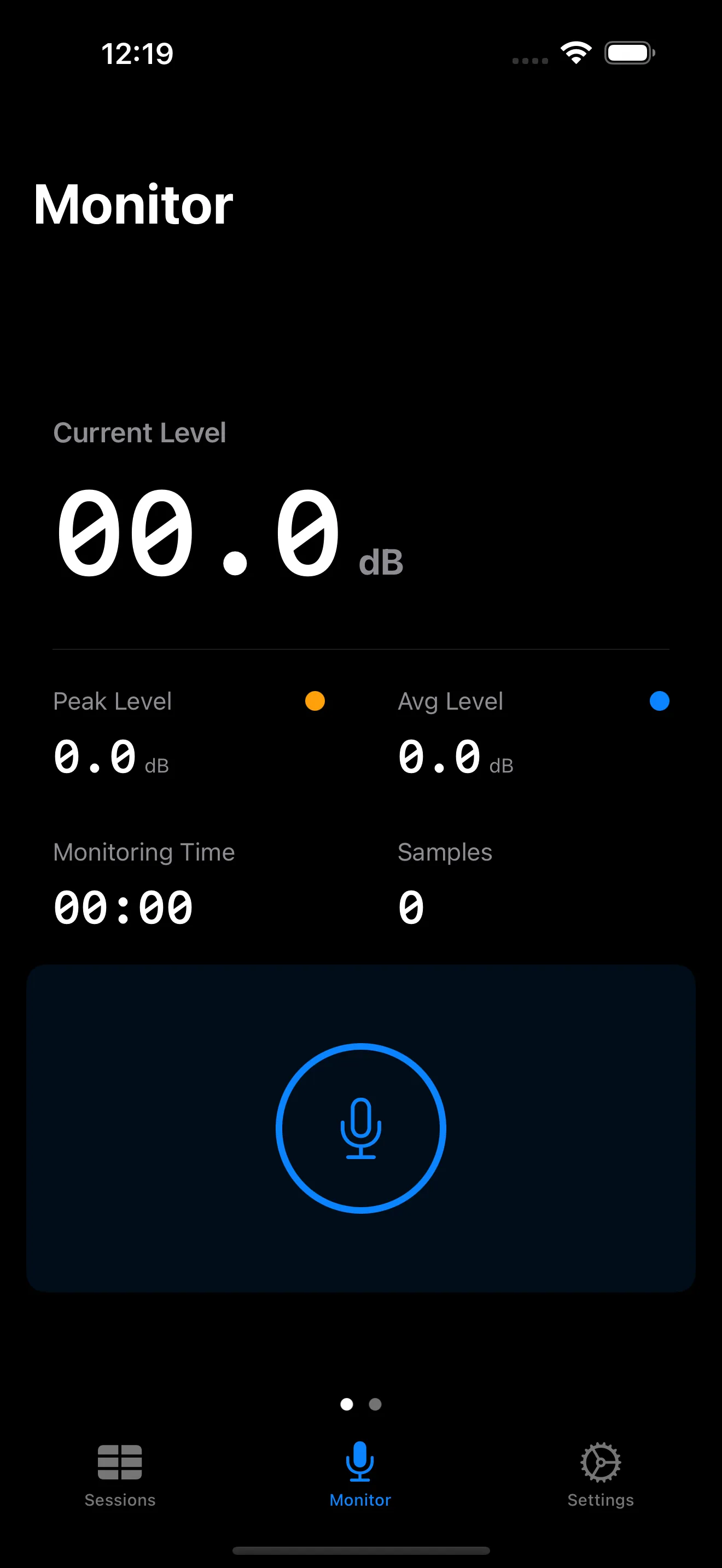722x1568 pixels.
Task: Start monitoring with the microphone button
Action: click(361, 1128)
